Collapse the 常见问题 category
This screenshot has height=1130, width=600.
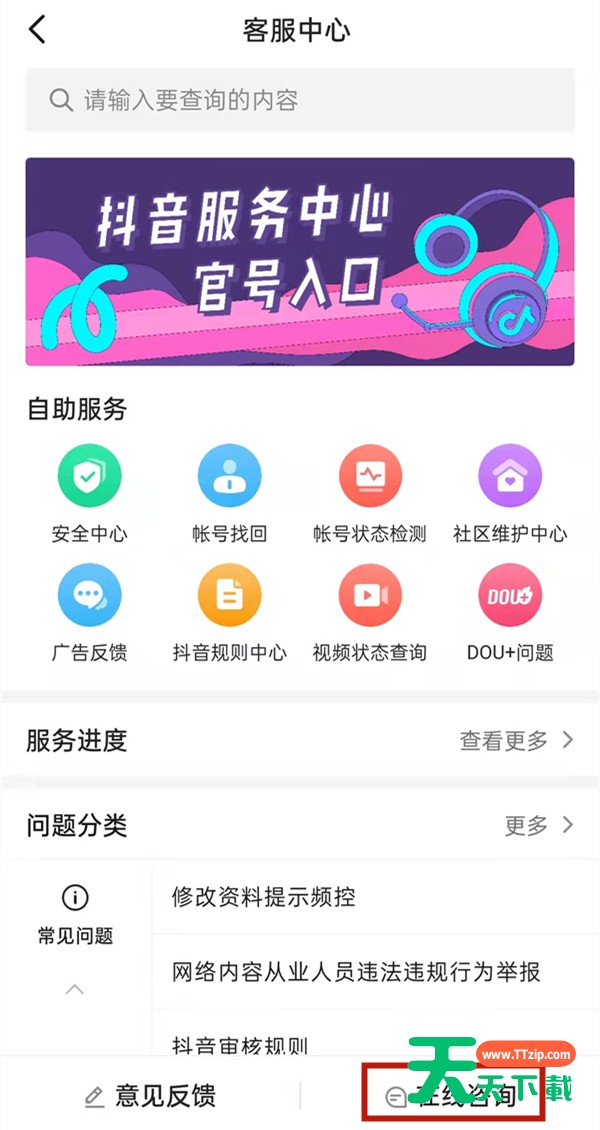75,989
